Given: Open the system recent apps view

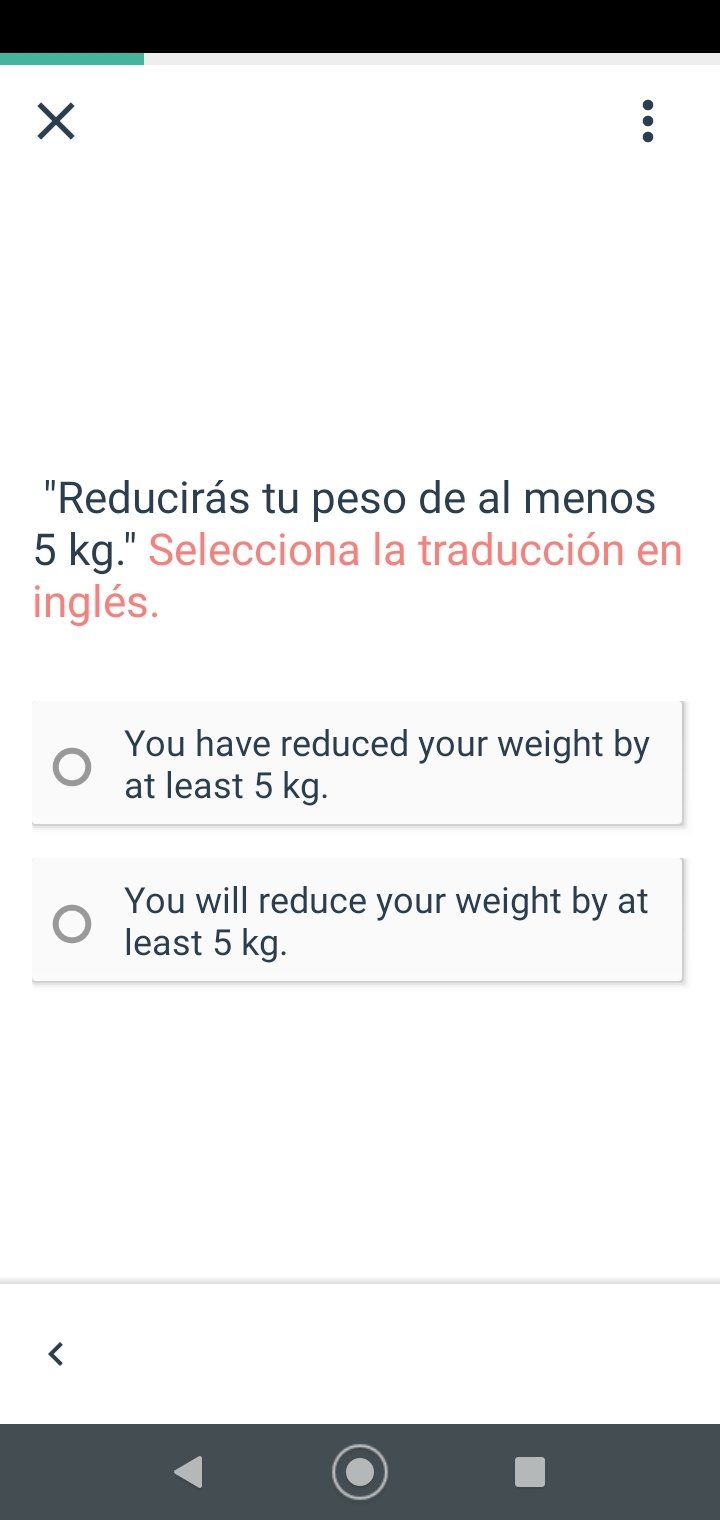Looking at the screenshot, I should [x=530, y=1472].
